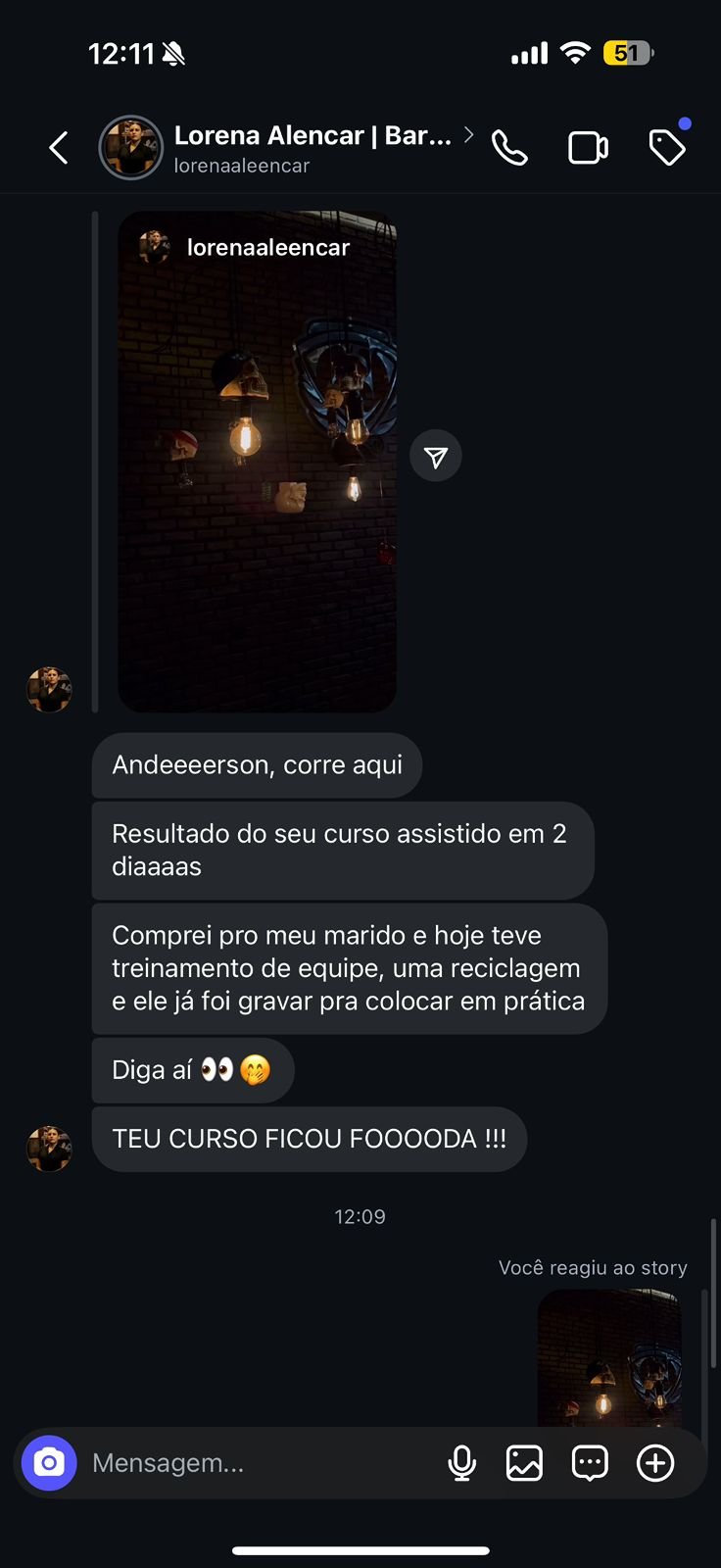The height and width of the screenshot is (1568, 721).
Task: Go back to the inbox list
Action: [x=59, y=148]
